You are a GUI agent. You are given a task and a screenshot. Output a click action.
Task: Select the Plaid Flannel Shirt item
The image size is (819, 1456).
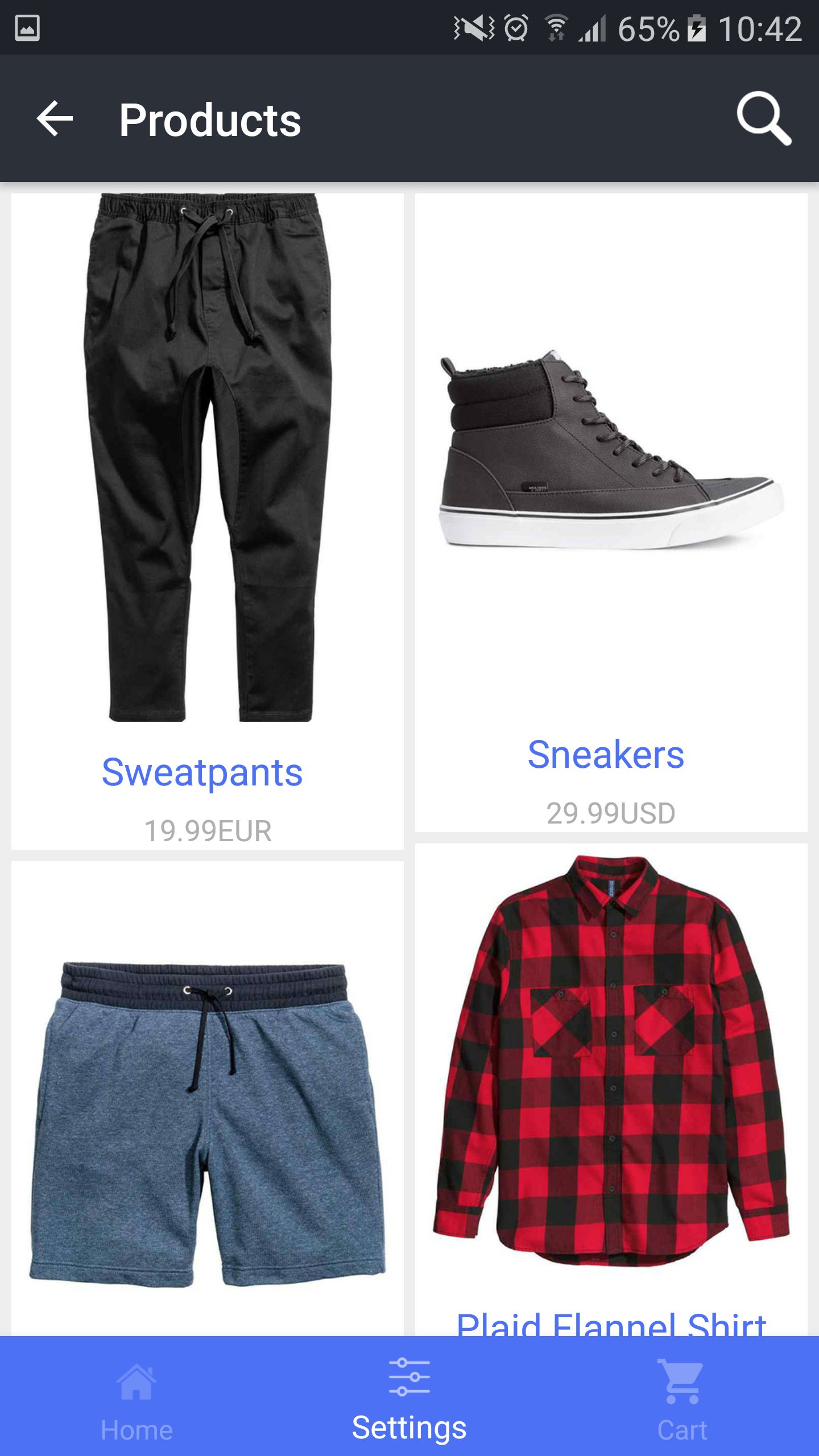[x=611, y=1081]
